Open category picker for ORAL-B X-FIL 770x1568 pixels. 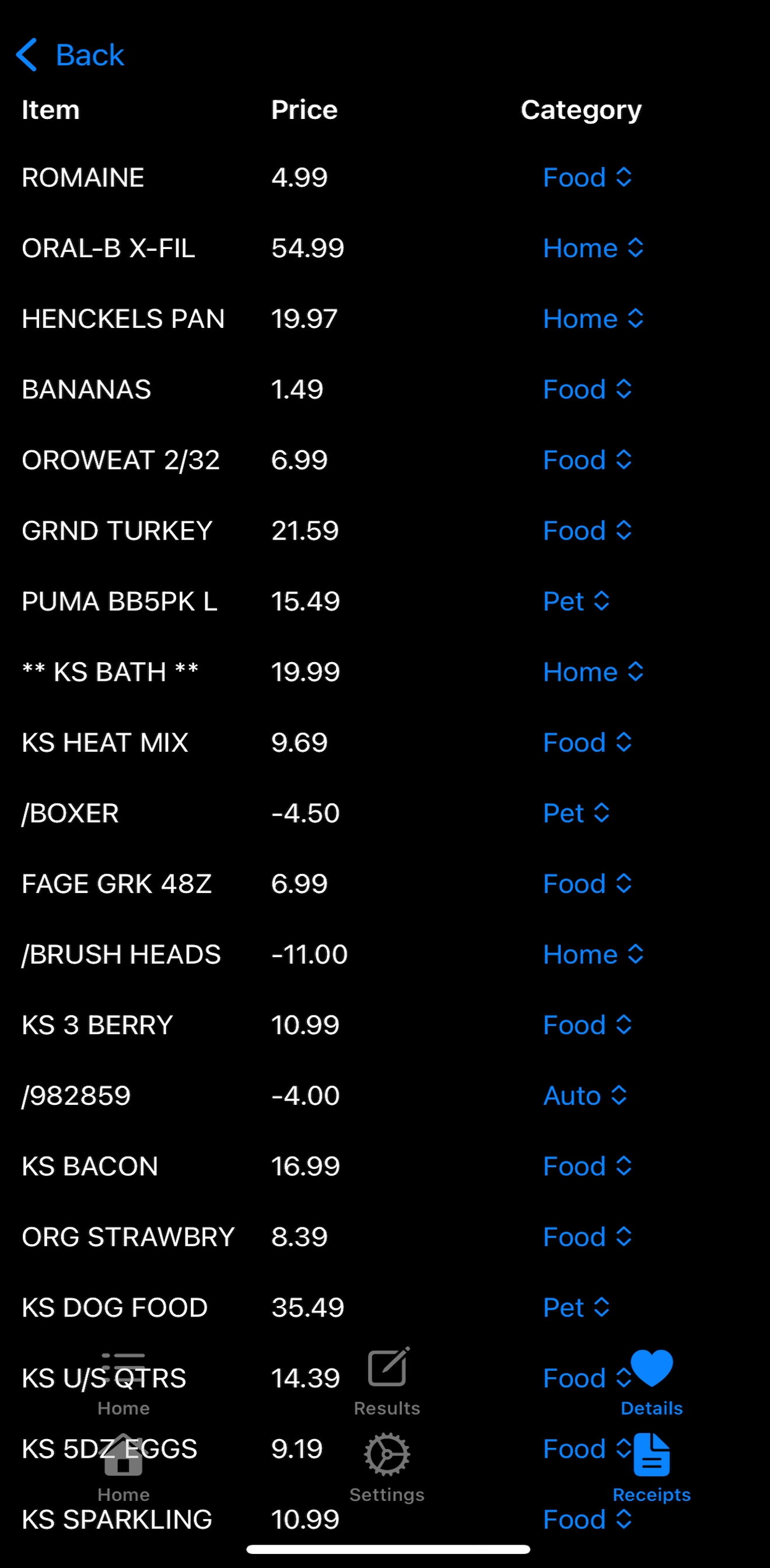tap(593, 249)
